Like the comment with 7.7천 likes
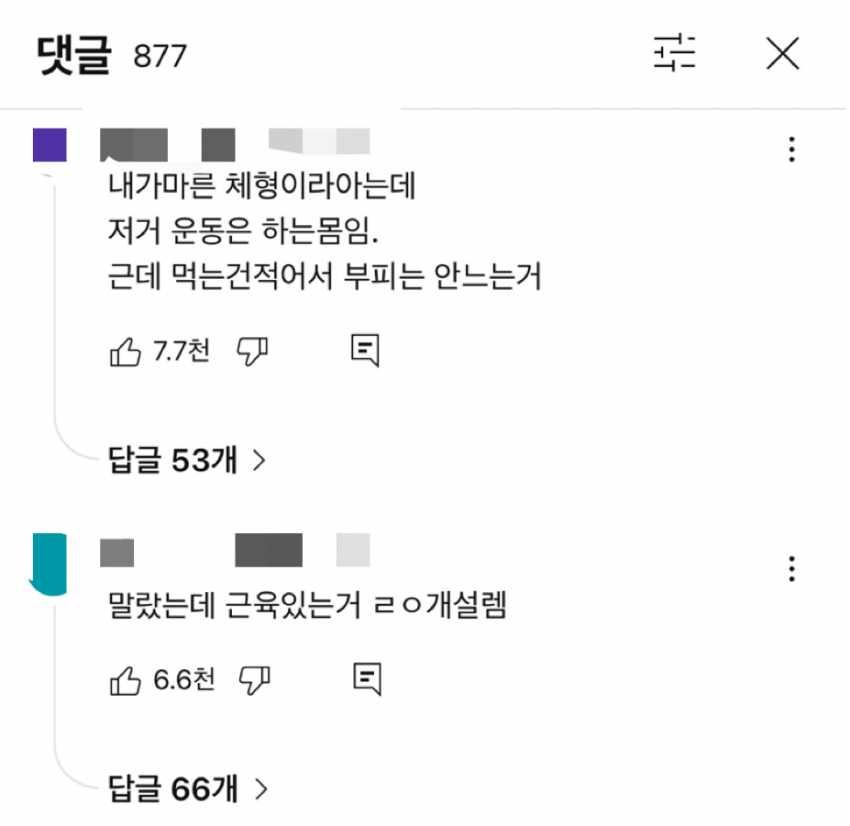 coord(125,352)
